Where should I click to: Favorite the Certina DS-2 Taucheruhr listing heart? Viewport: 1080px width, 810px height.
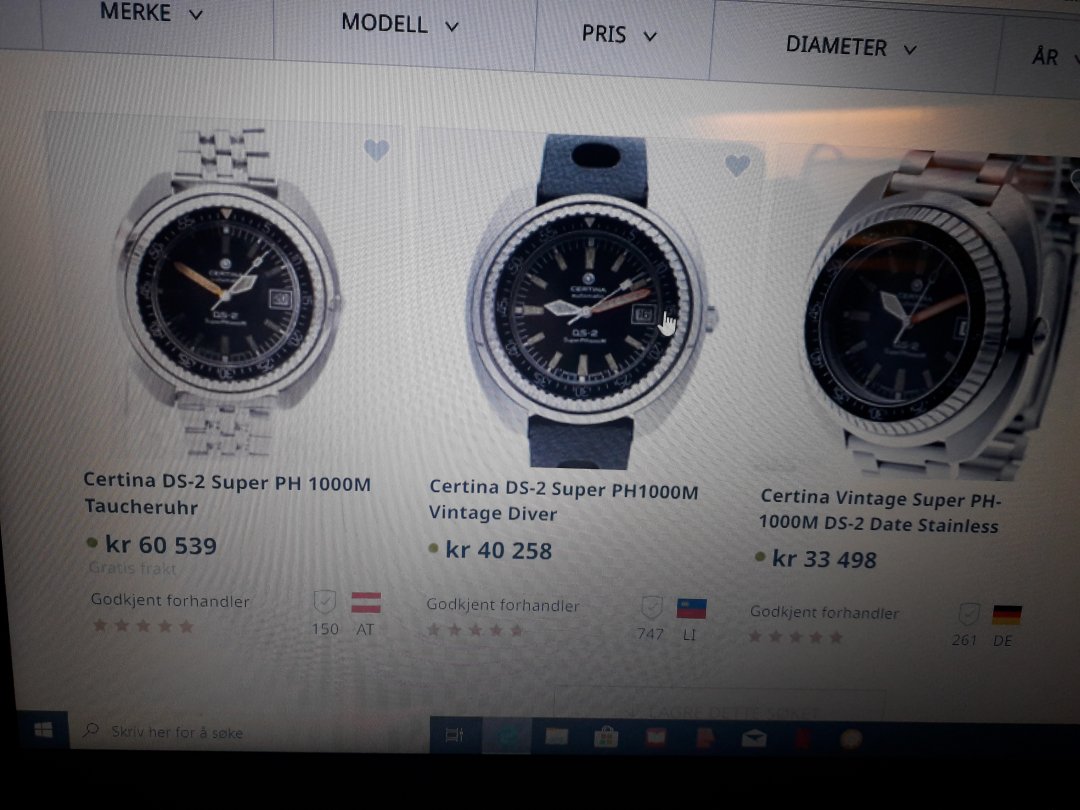click(376, 150)
